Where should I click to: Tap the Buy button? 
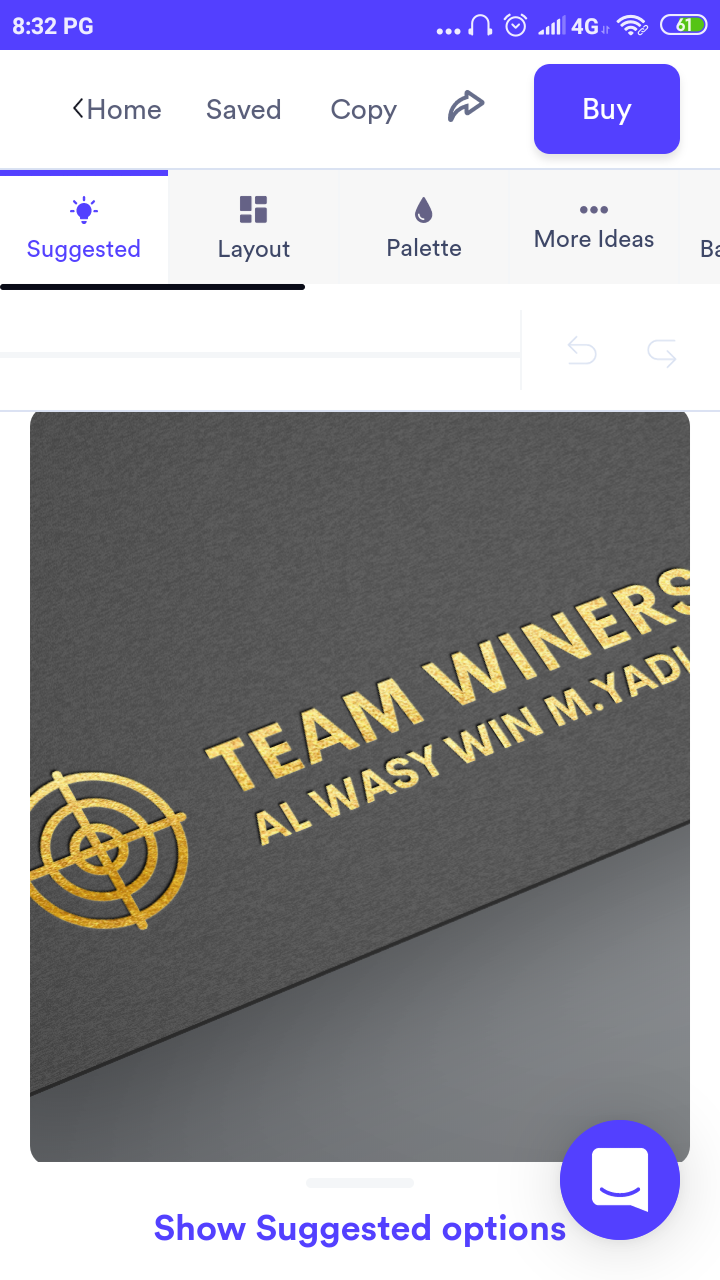tap(606, 109)
